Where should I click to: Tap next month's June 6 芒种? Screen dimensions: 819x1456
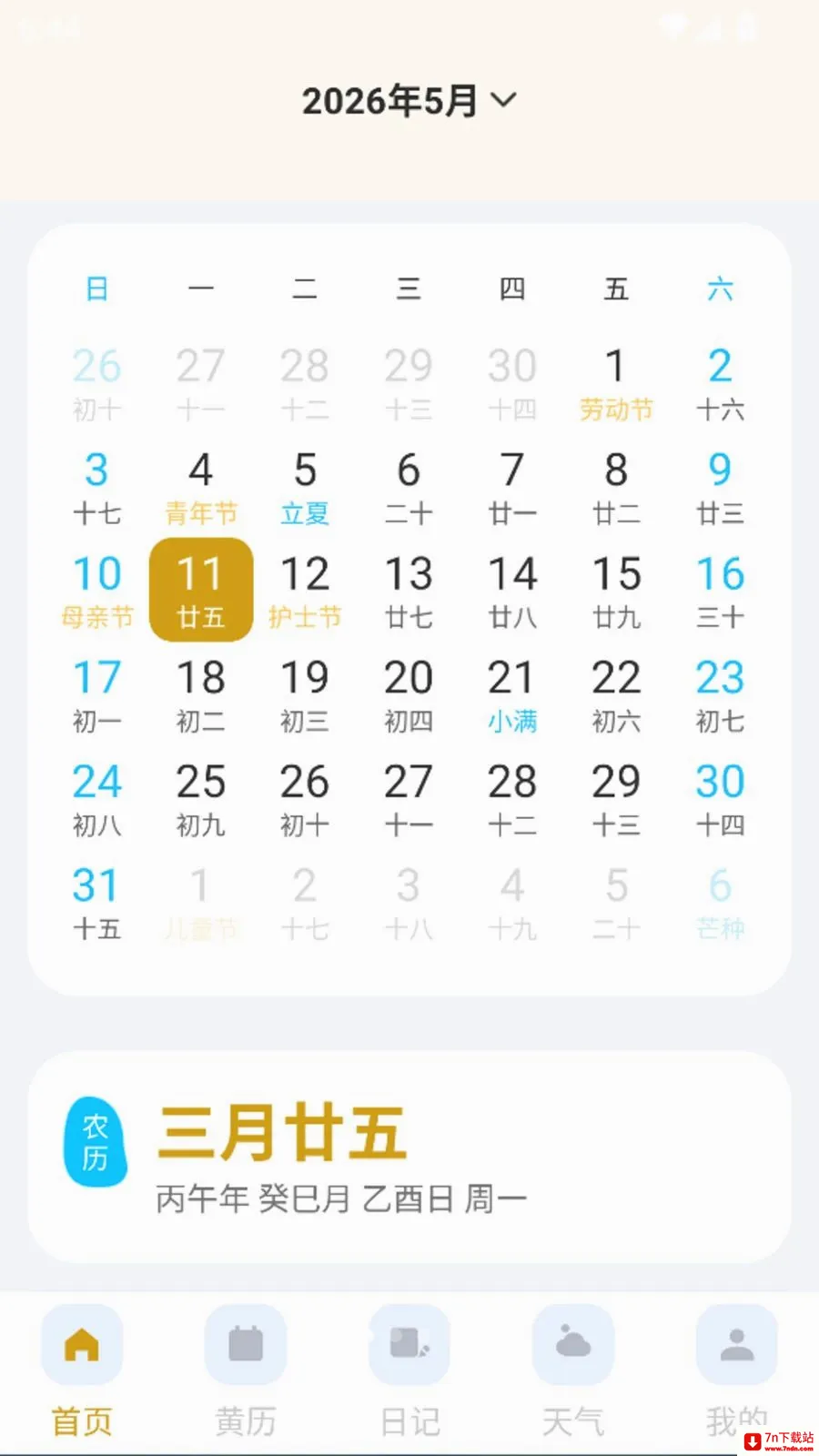(x=720, y=902)
